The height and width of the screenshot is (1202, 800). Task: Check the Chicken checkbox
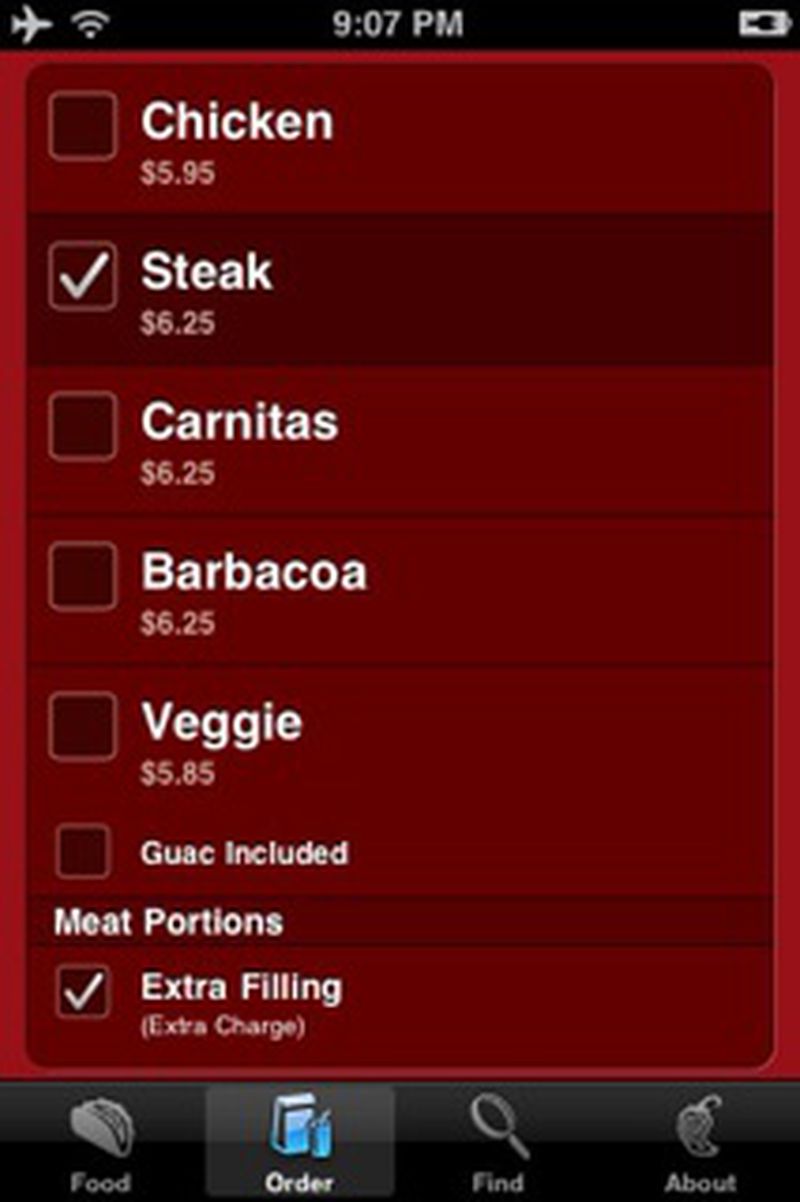coord(82,128)
